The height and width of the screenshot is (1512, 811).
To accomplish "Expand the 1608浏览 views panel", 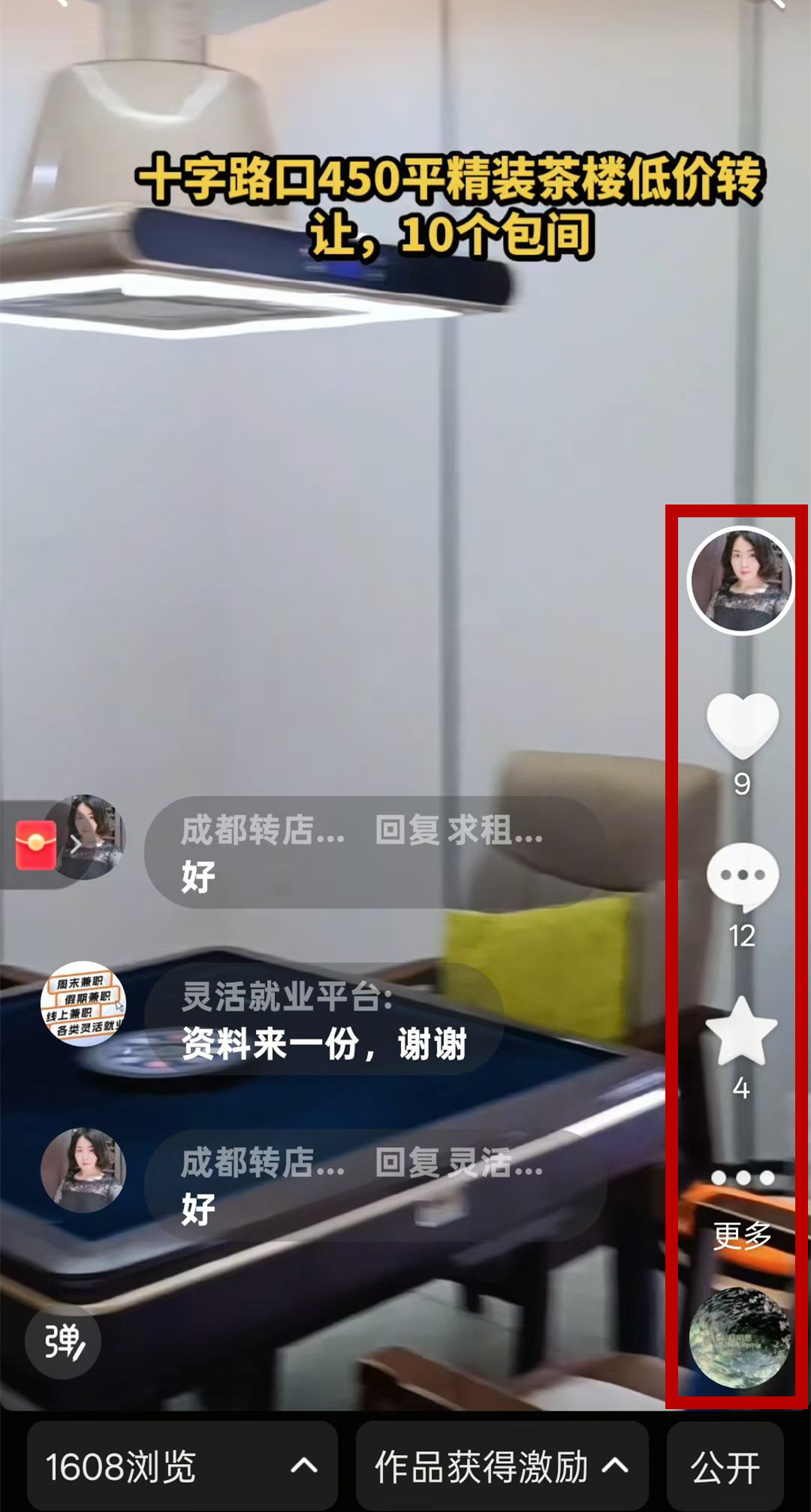I will (x=182, y=1465).
